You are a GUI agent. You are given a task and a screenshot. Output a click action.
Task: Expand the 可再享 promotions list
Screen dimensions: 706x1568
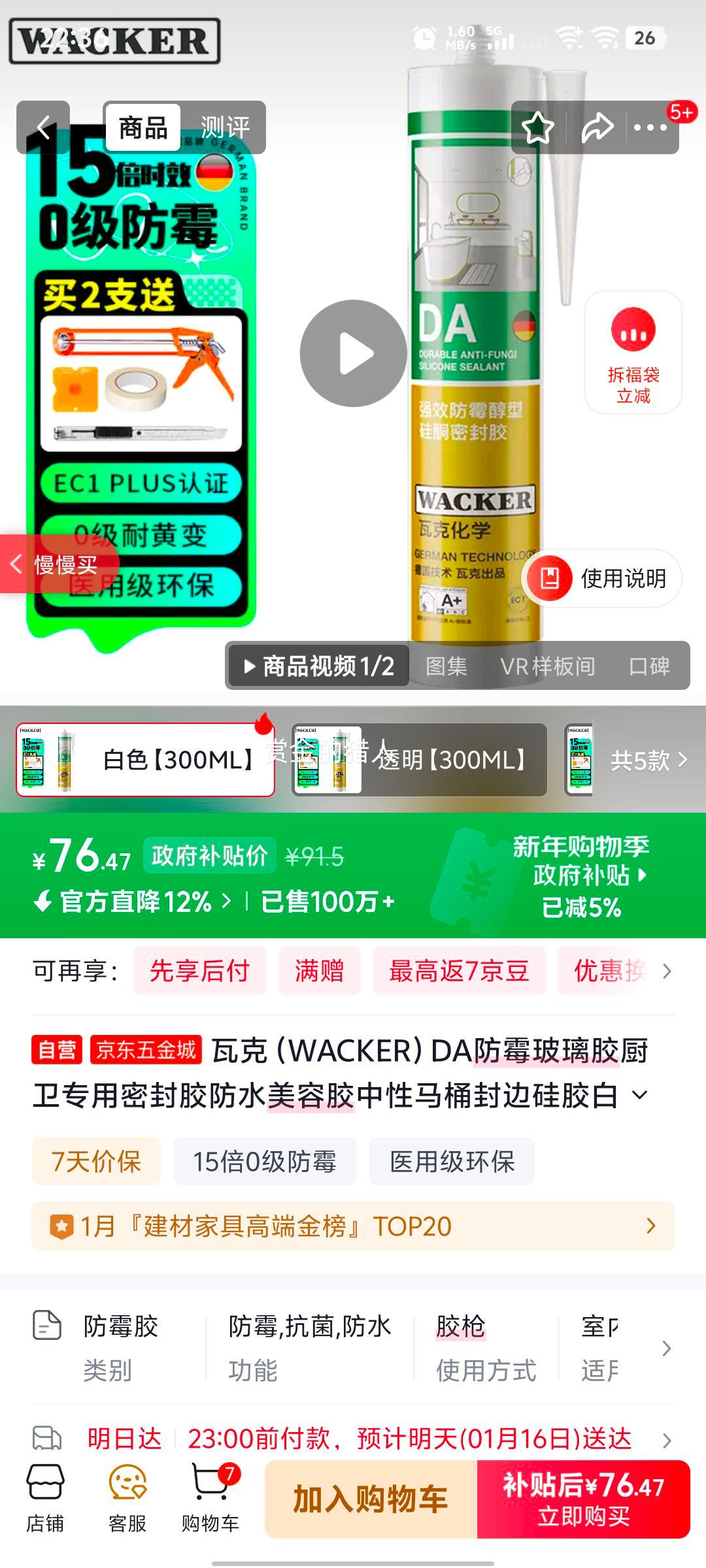pos(667,972)
